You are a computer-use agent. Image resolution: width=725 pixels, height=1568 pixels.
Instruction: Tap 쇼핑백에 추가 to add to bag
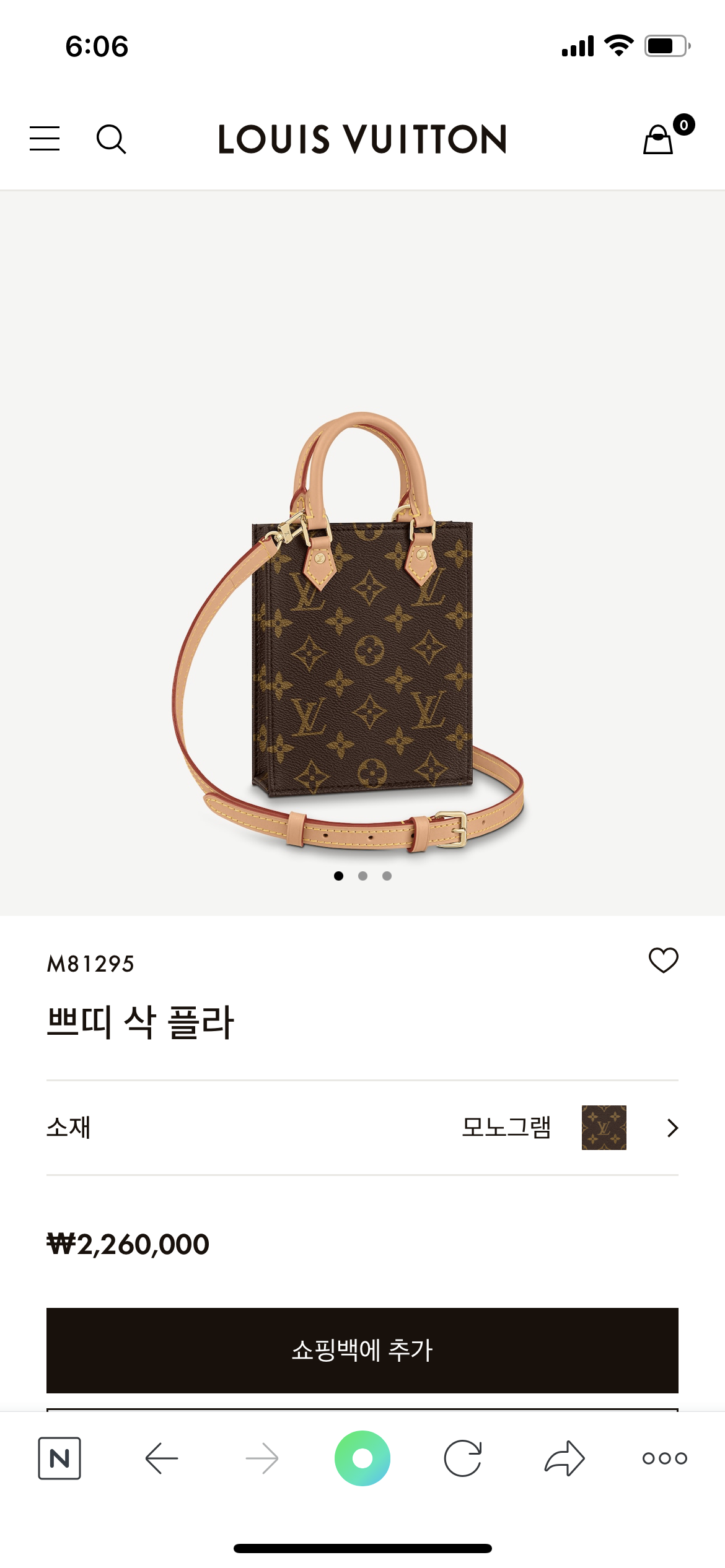[x=362, y=1350]
